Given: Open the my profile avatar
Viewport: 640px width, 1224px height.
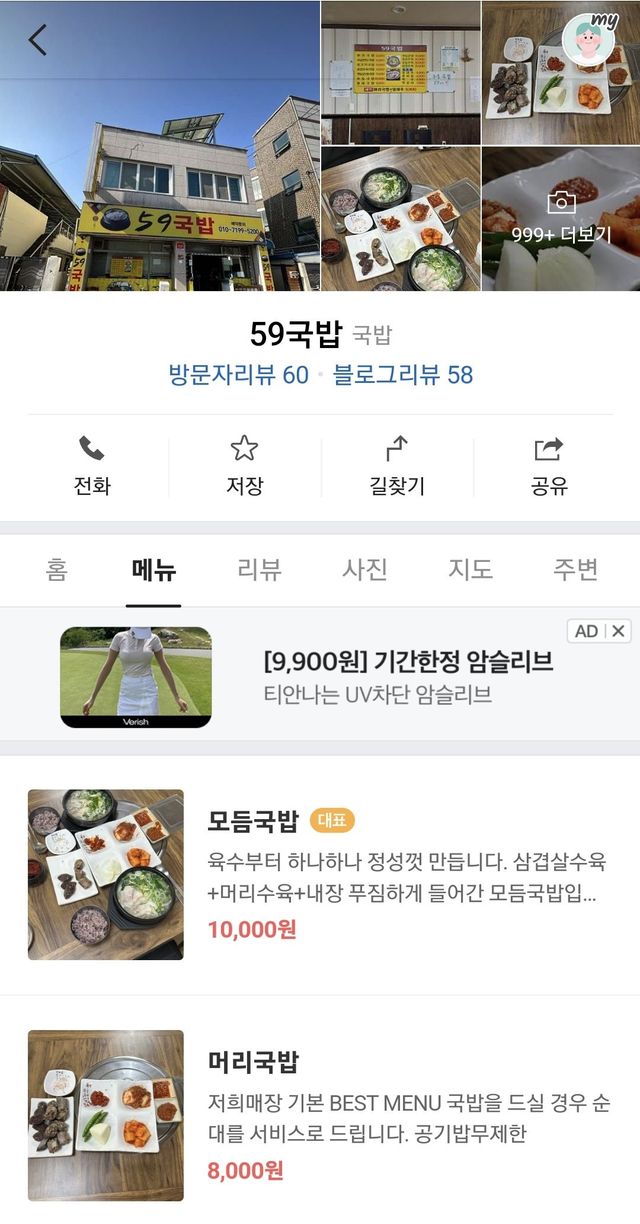Looking at the screenshot, I should [590, 39].
